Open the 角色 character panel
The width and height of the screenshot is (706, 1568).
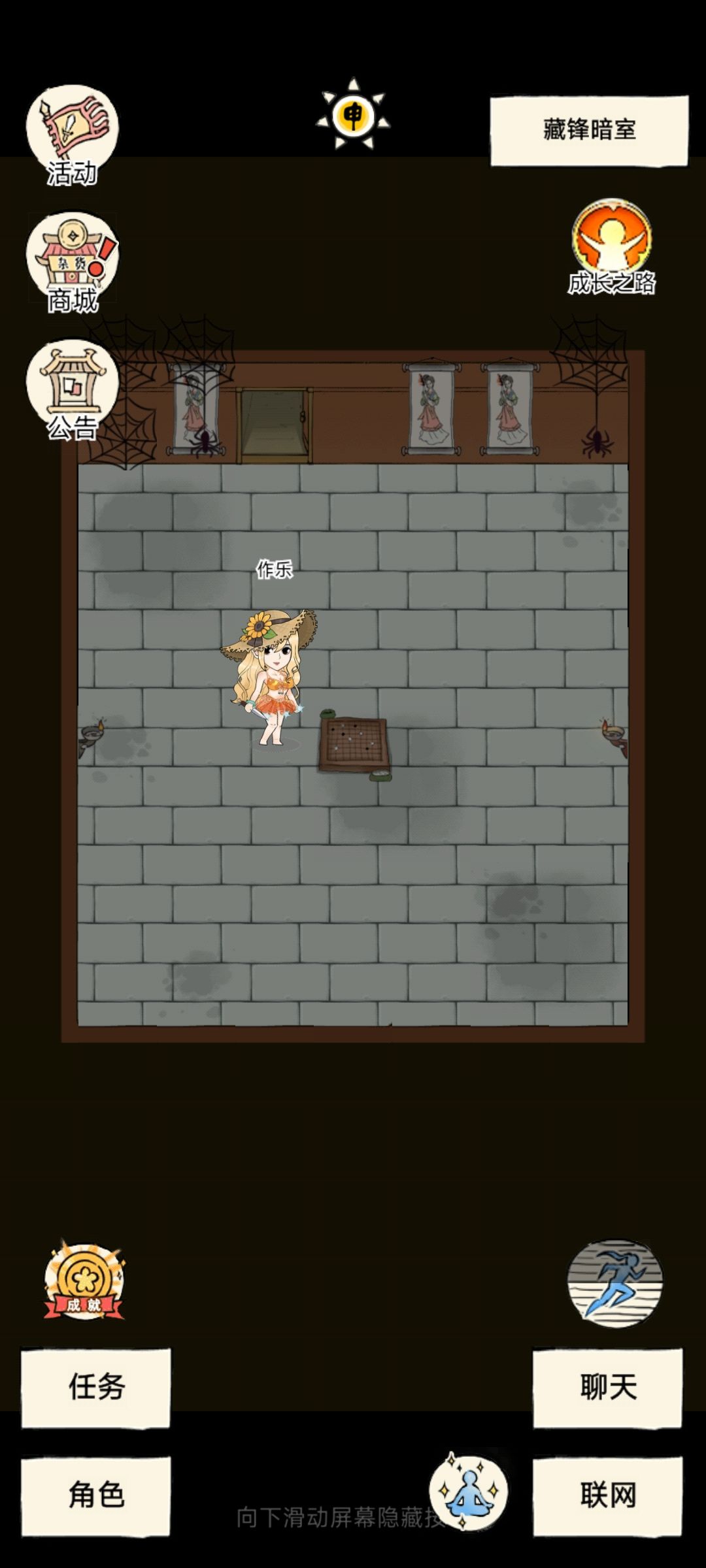[96, 1495]
